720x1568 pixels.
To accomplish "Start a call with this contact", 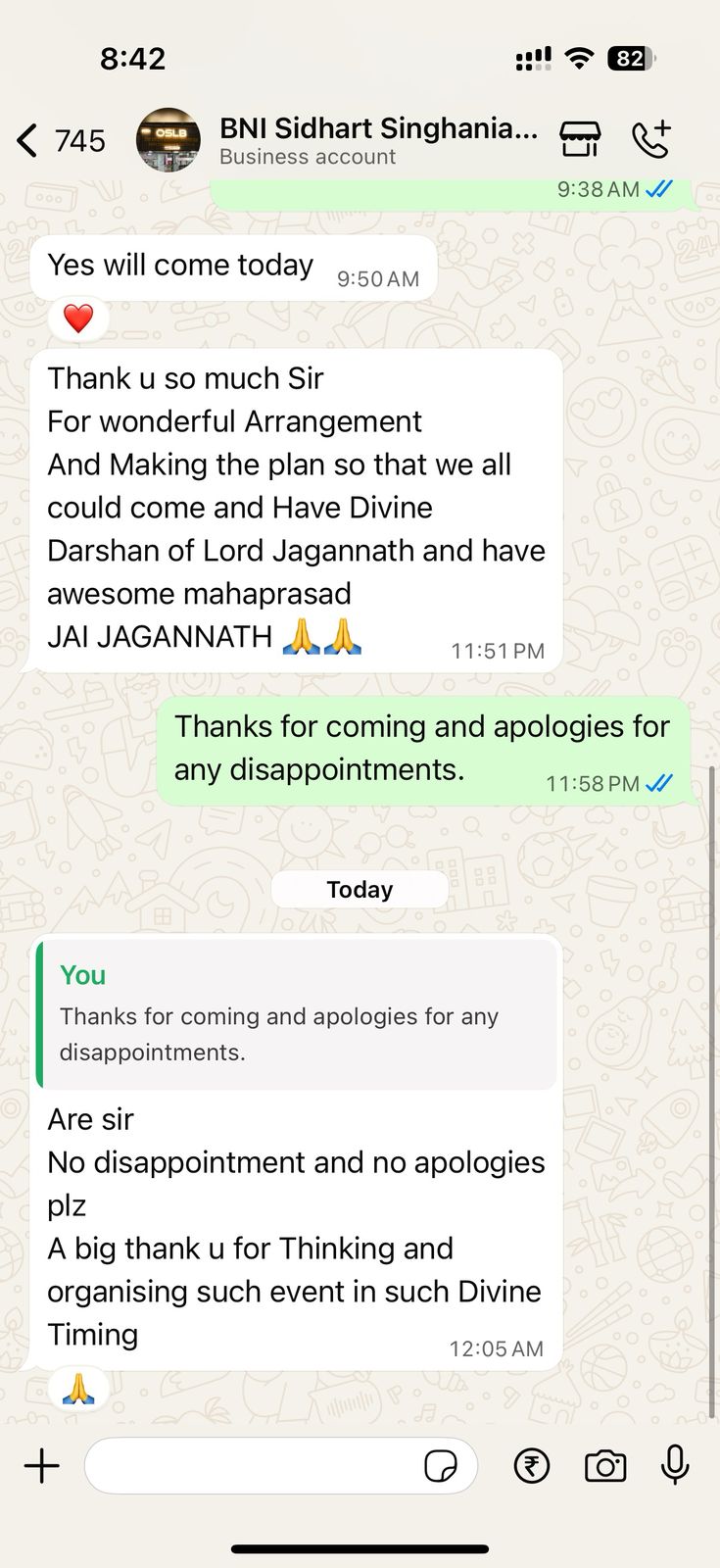I will [651, 140].
